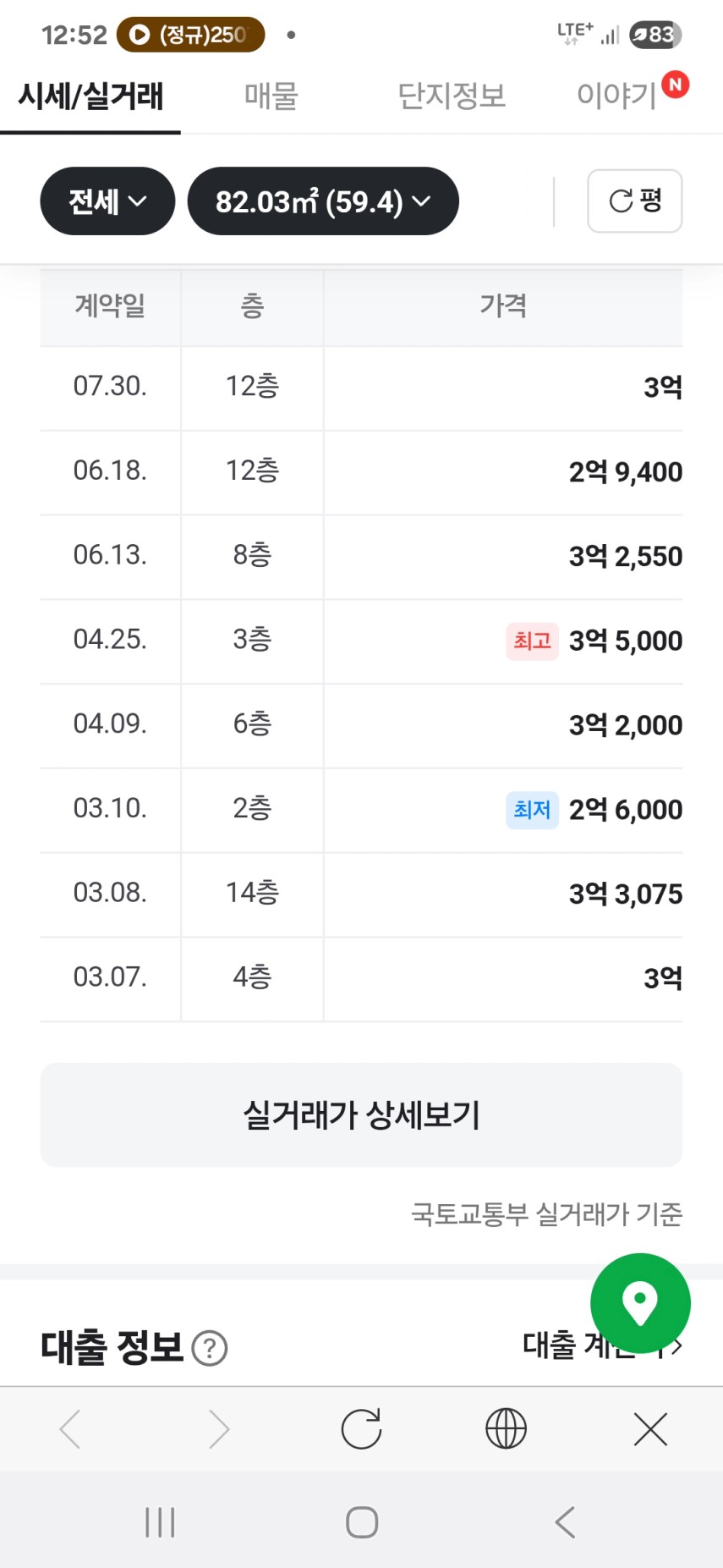Viewport: 723px width, 1568px height.
Task: Toggle area unit with the 평 button
Action: 635,201
